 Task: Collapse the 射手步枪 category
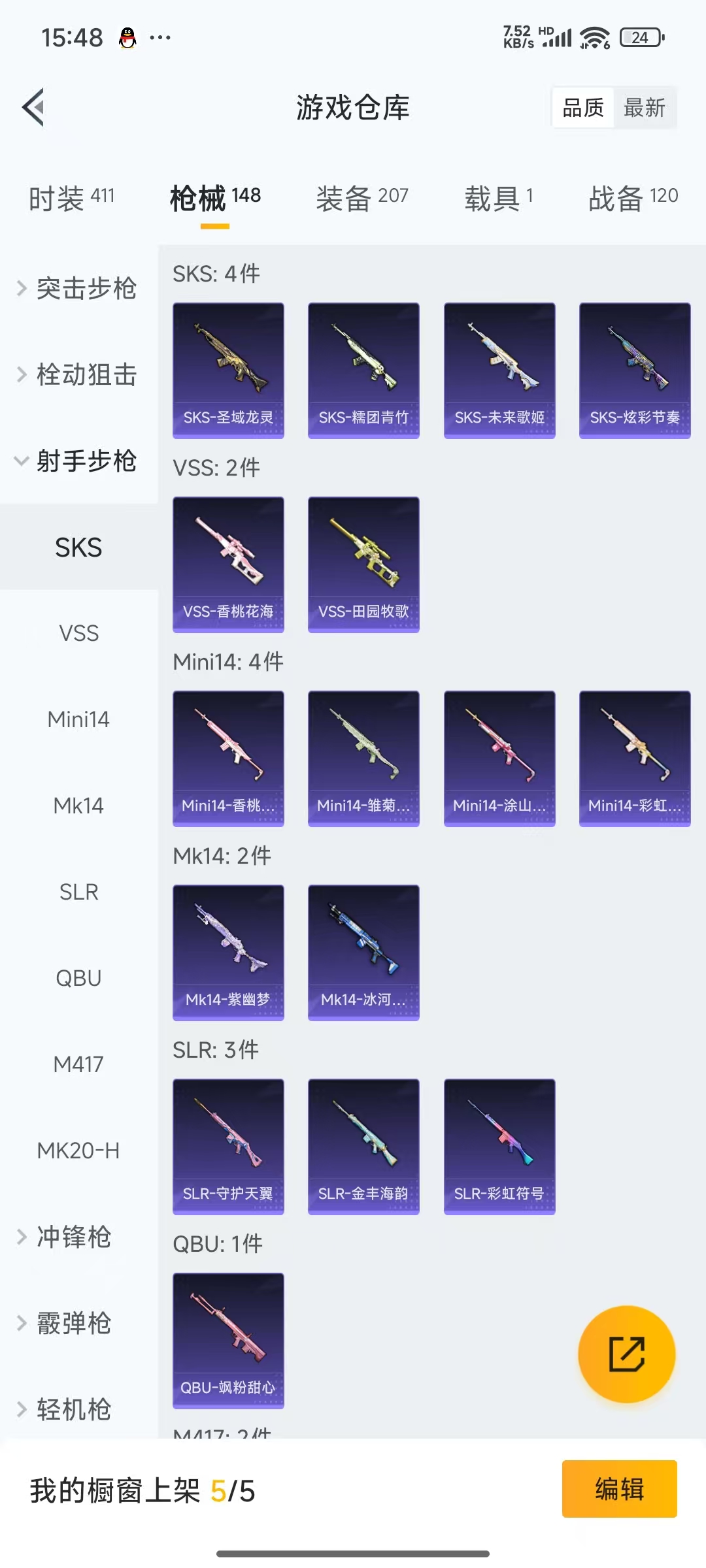click(78, 461)
